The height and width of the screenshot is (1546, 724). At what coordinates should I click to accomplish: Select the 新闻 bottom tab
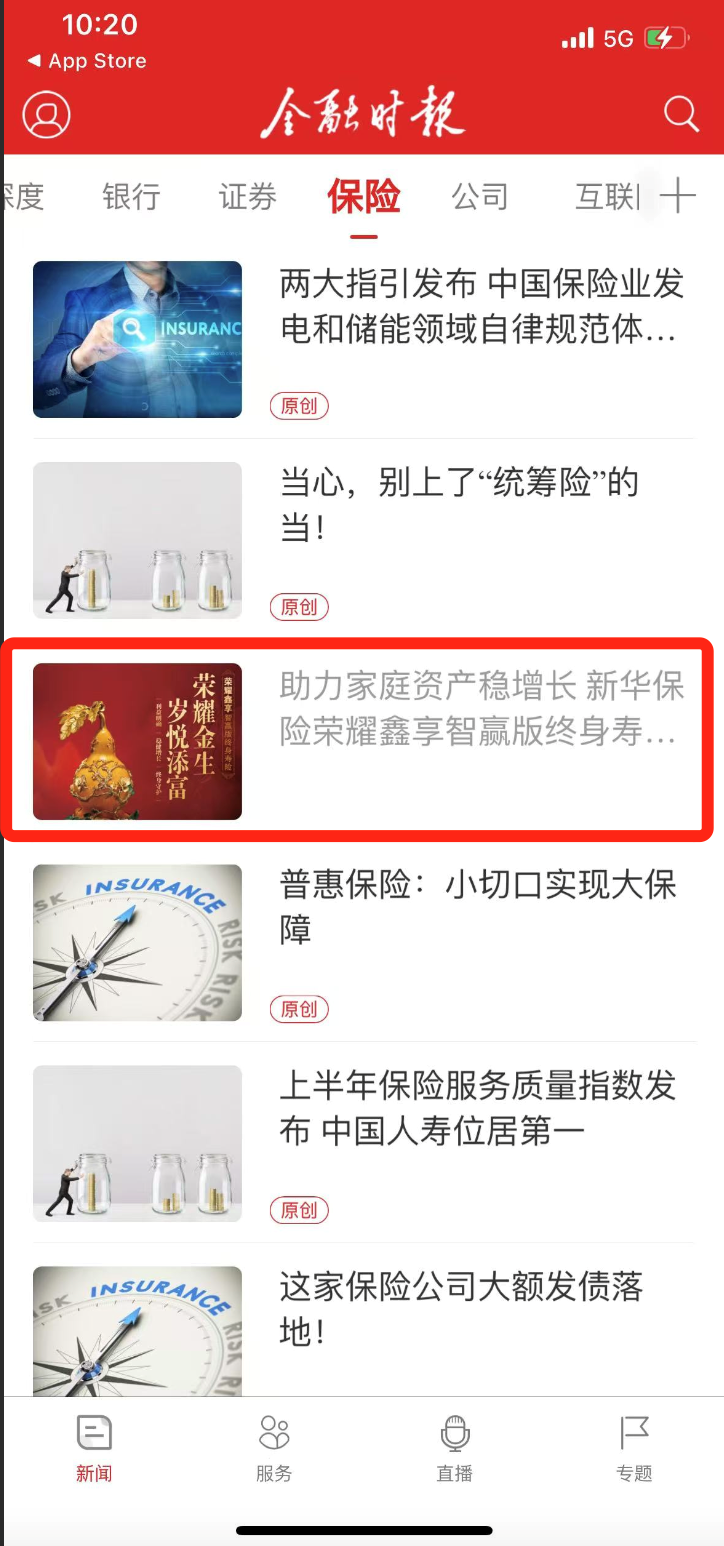pyautogui.click(x=94, y=1448)
